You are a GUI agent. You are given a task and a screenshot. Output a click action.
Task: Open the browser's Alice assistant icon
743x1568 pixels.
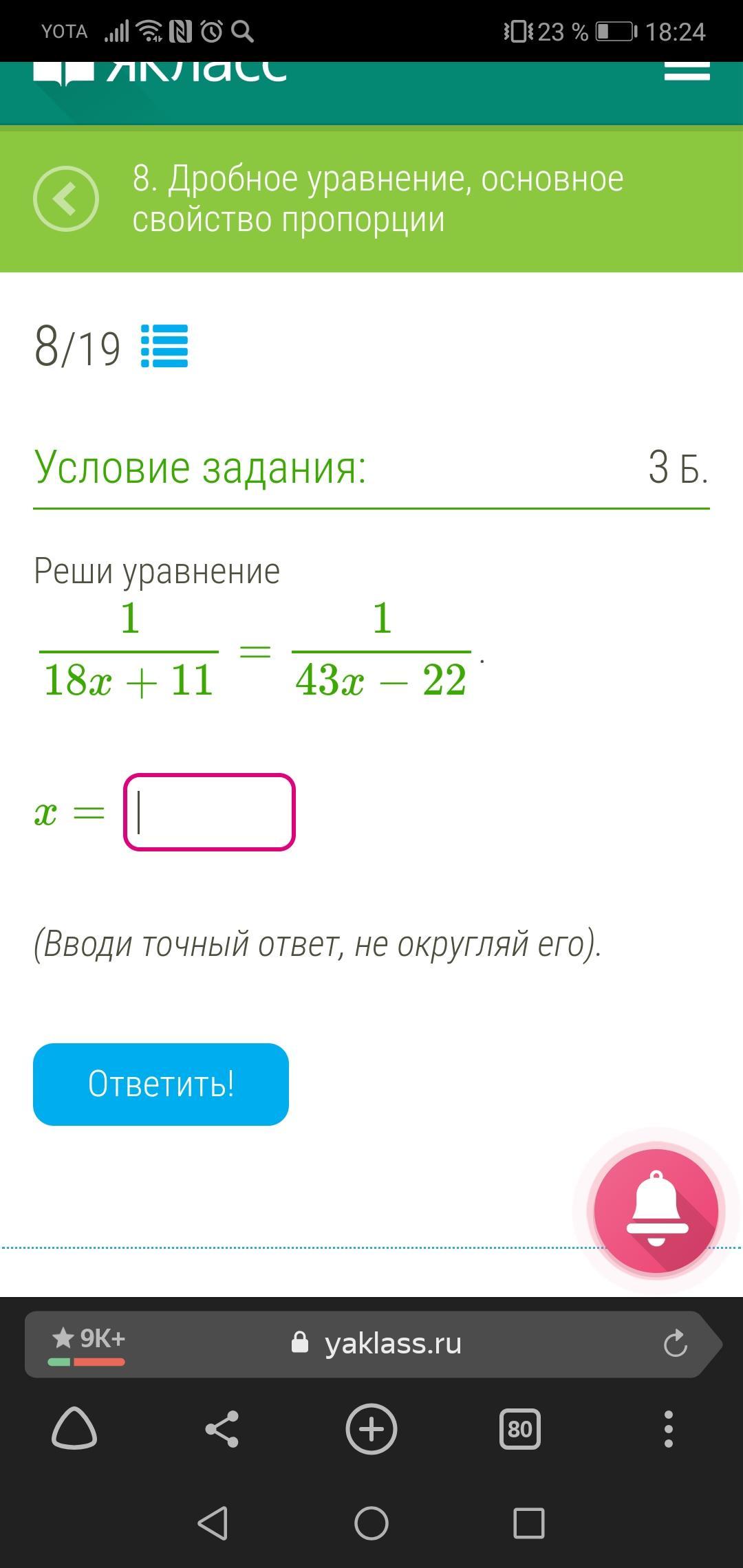(74, 1429)
